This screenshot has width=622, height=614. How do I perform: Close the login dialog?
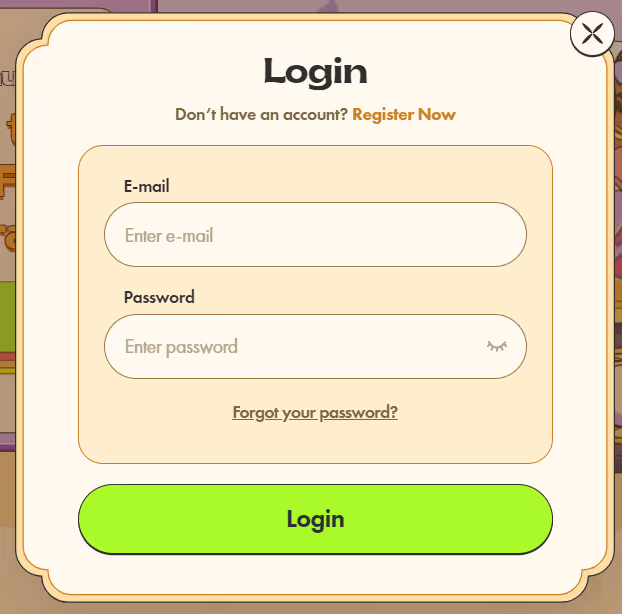coord(592,35)
